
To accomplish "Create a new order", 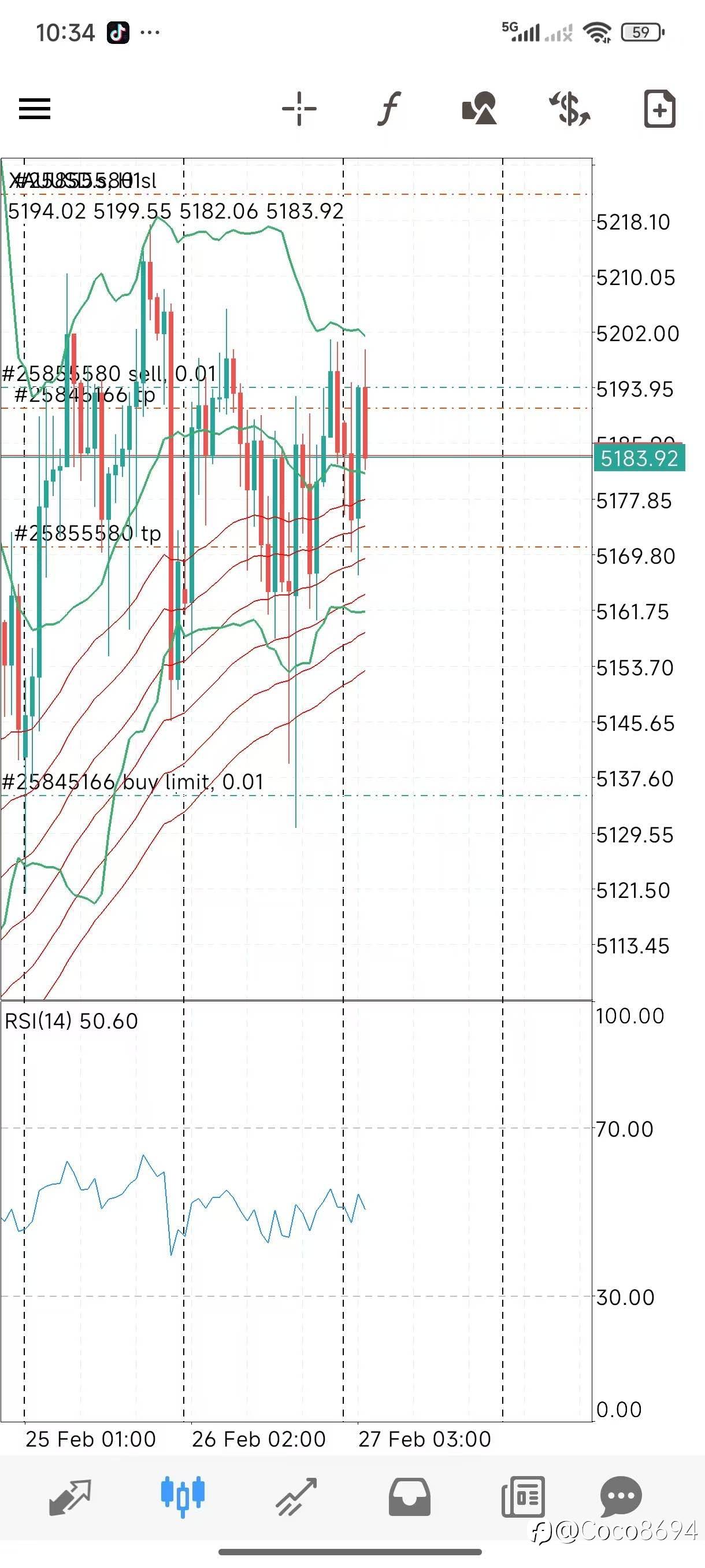I will coord(660,109).
